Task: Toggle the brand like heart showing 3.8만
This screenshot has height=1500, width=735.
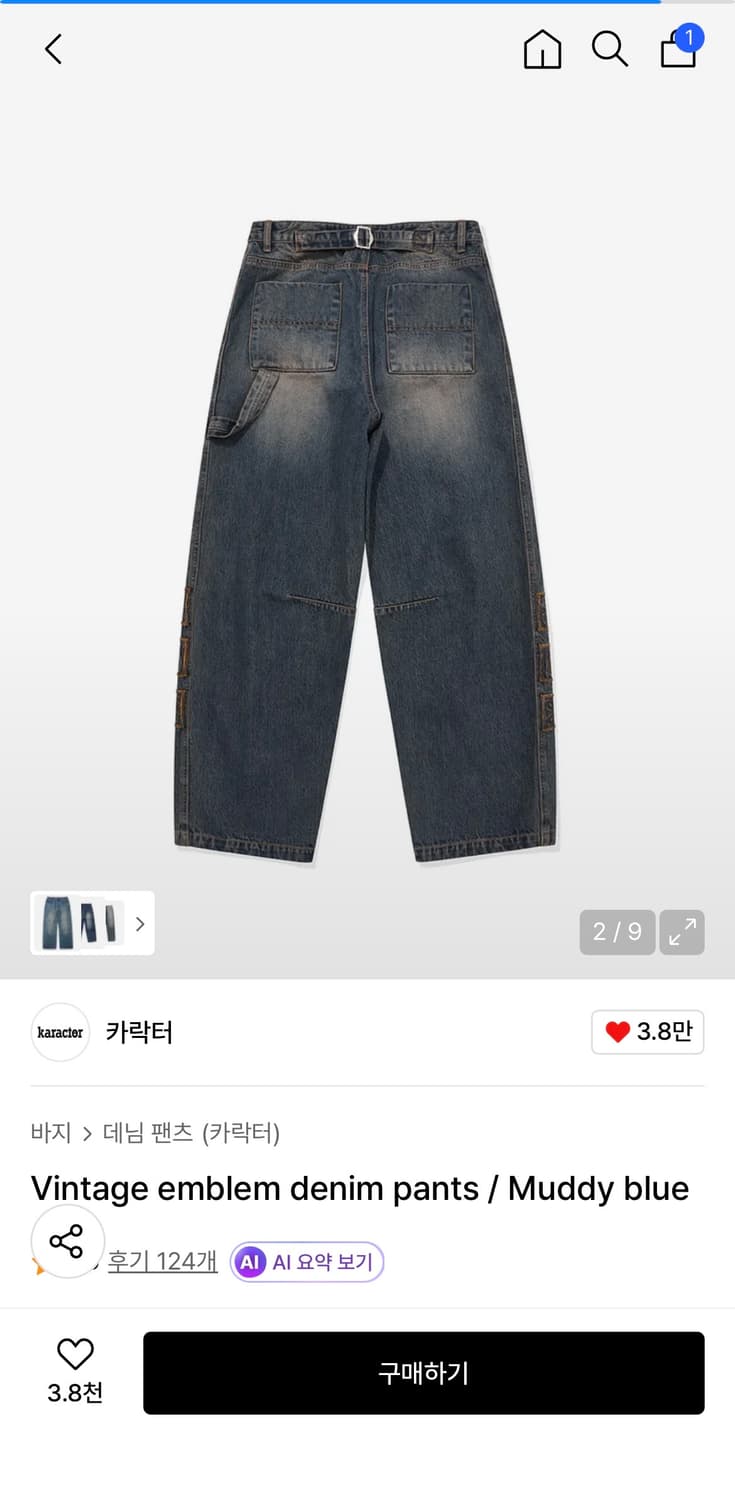Action: (647, 1032)
